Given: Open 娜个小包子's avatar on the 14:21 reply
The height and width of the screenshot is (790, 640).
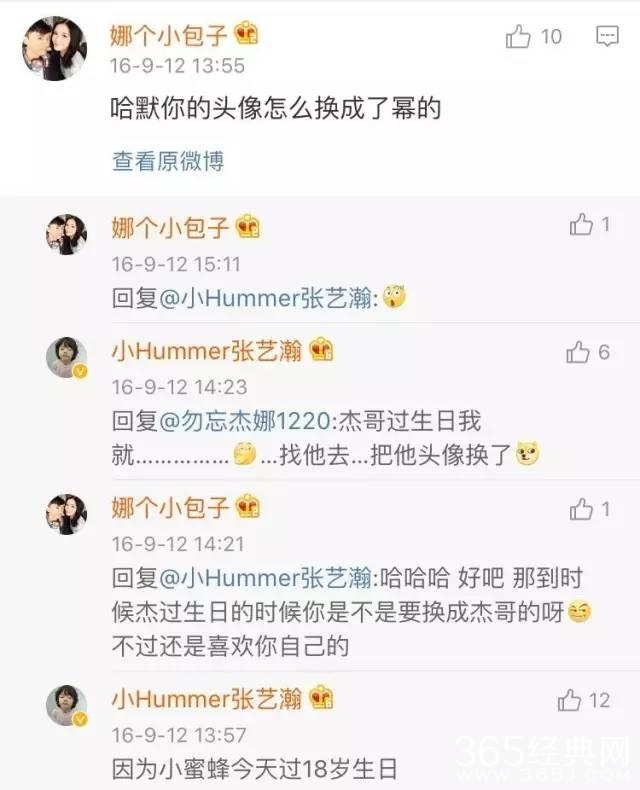Looking at the screenshot, I should 67,513.
